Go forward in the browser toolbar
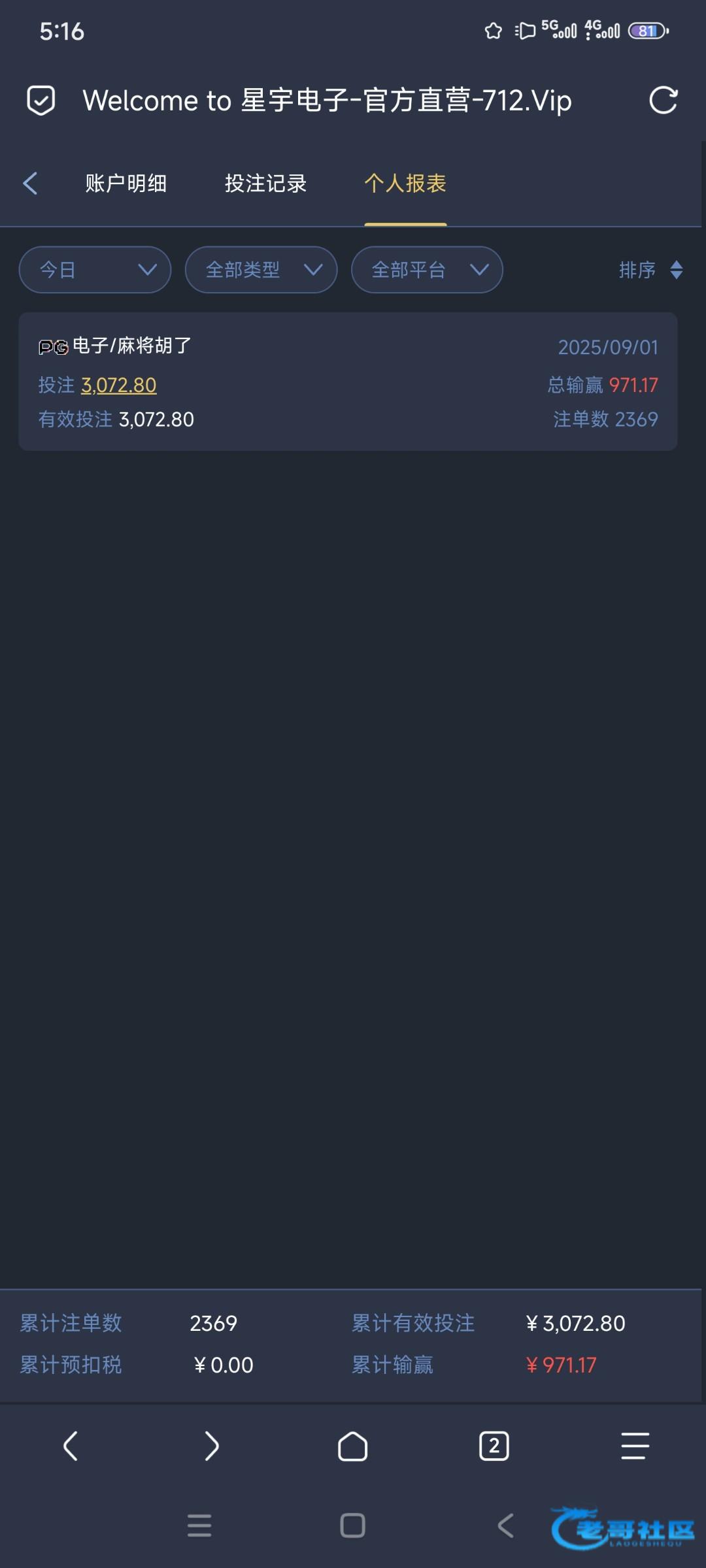This screenshot has height=1568, width=706. point(211,1446)
